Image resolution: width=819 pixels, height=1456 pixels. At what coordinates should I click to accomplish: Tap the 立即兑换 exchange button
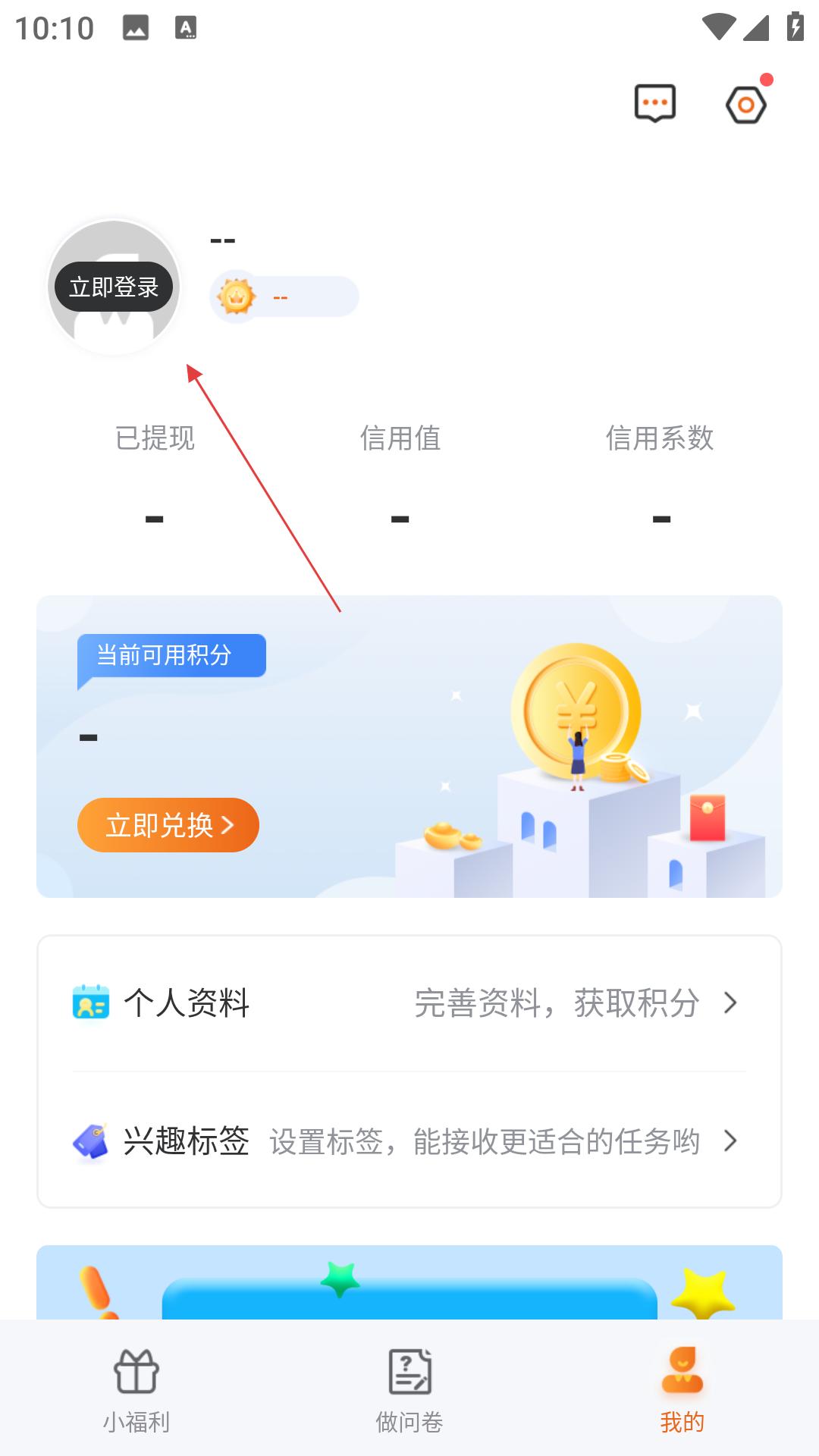click(x=168, y=825)
